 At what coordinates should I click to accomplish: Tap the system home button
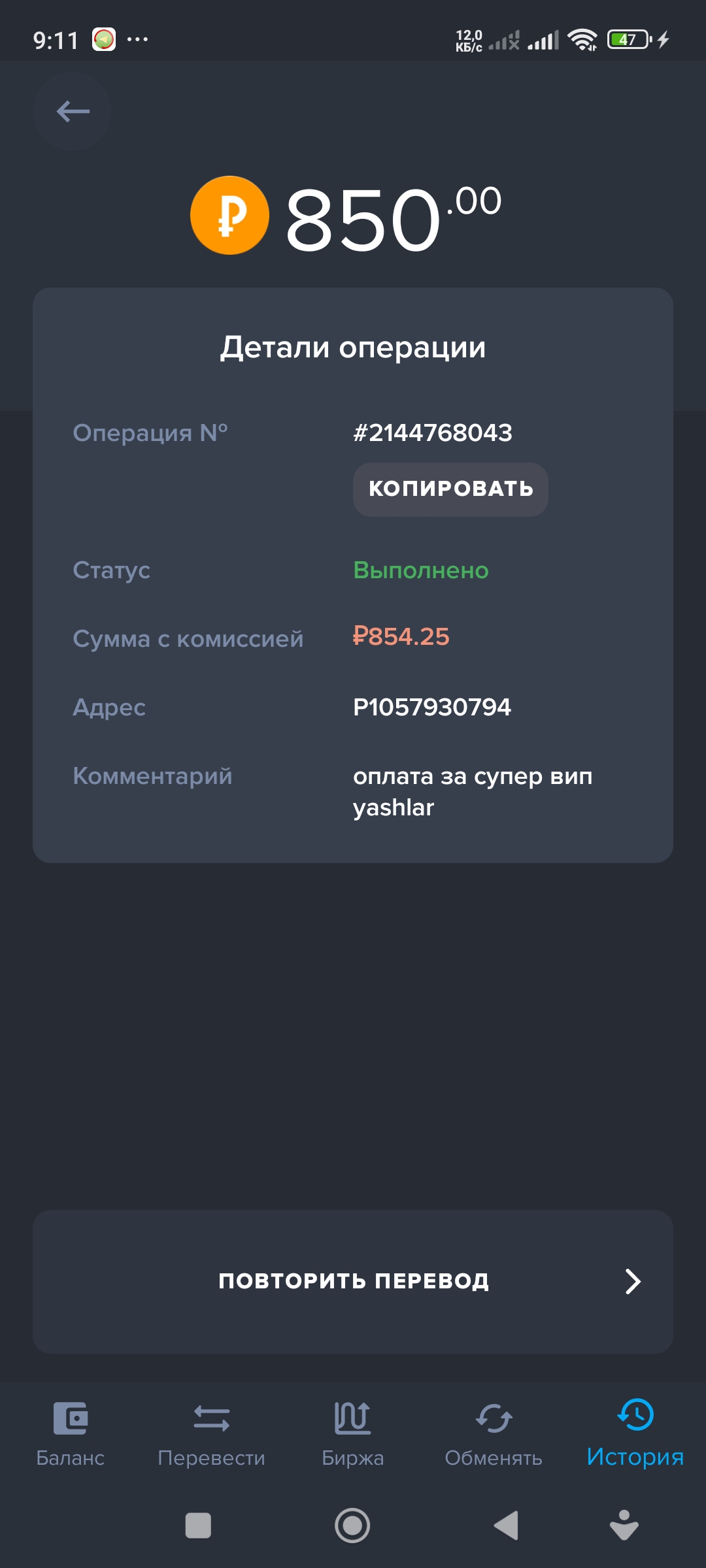352,1526
